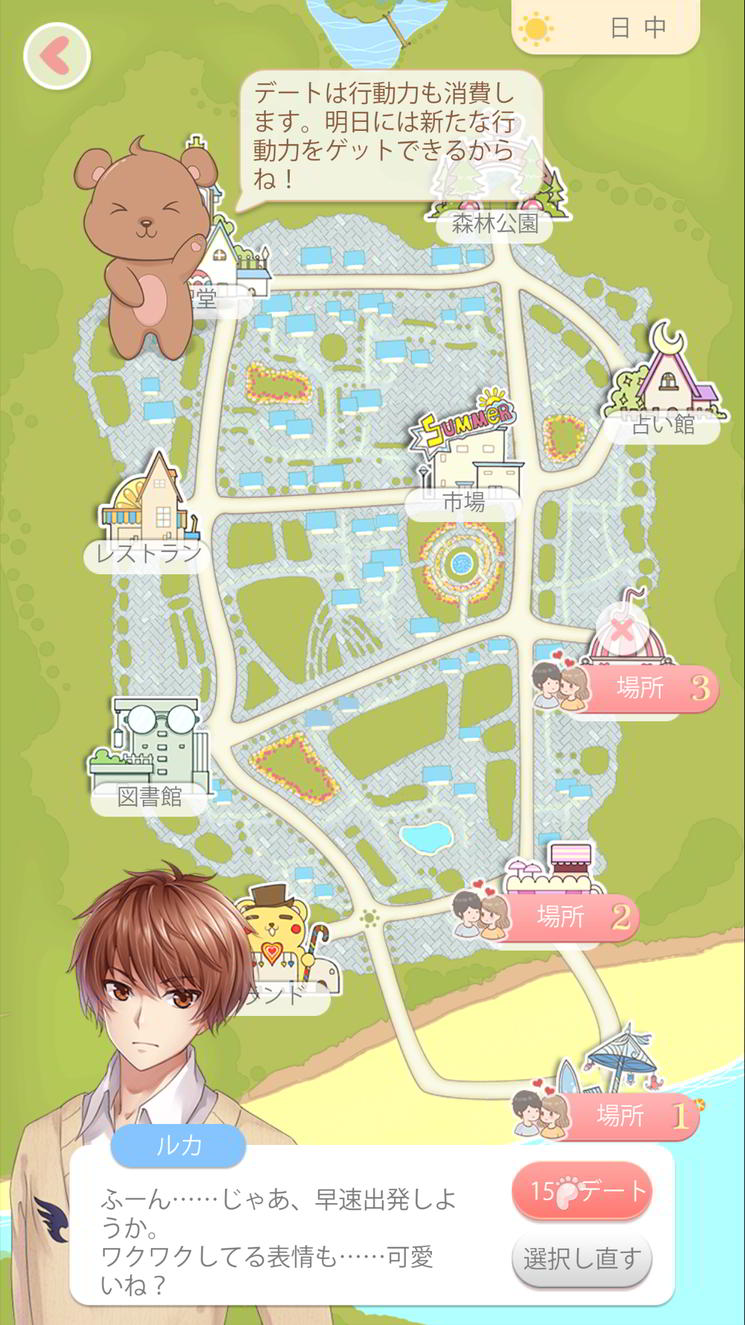Go back using the pink arrow

click(57, 58)
